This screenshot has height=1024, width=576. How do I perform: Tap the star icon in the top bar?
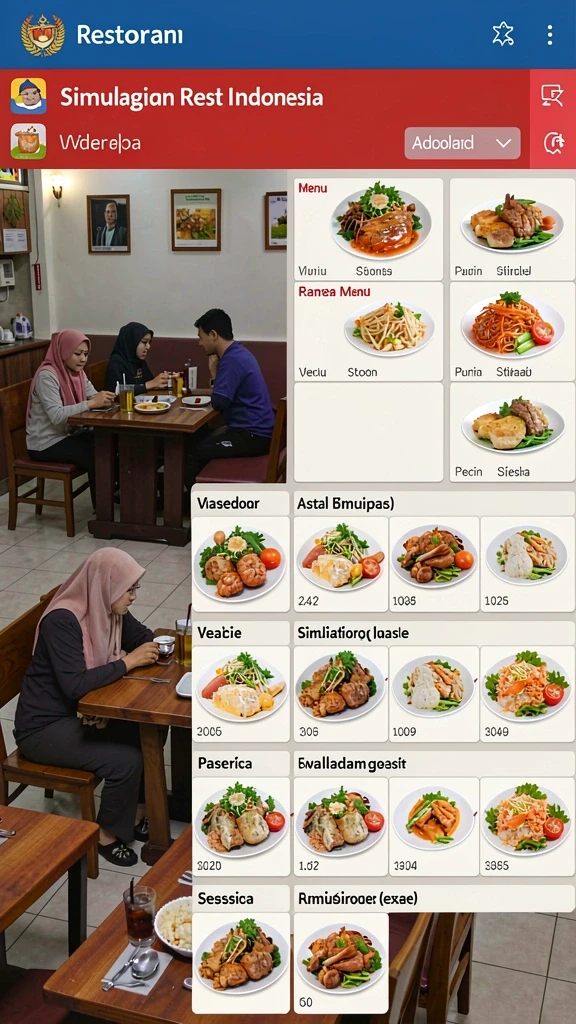tap(503, 35)
